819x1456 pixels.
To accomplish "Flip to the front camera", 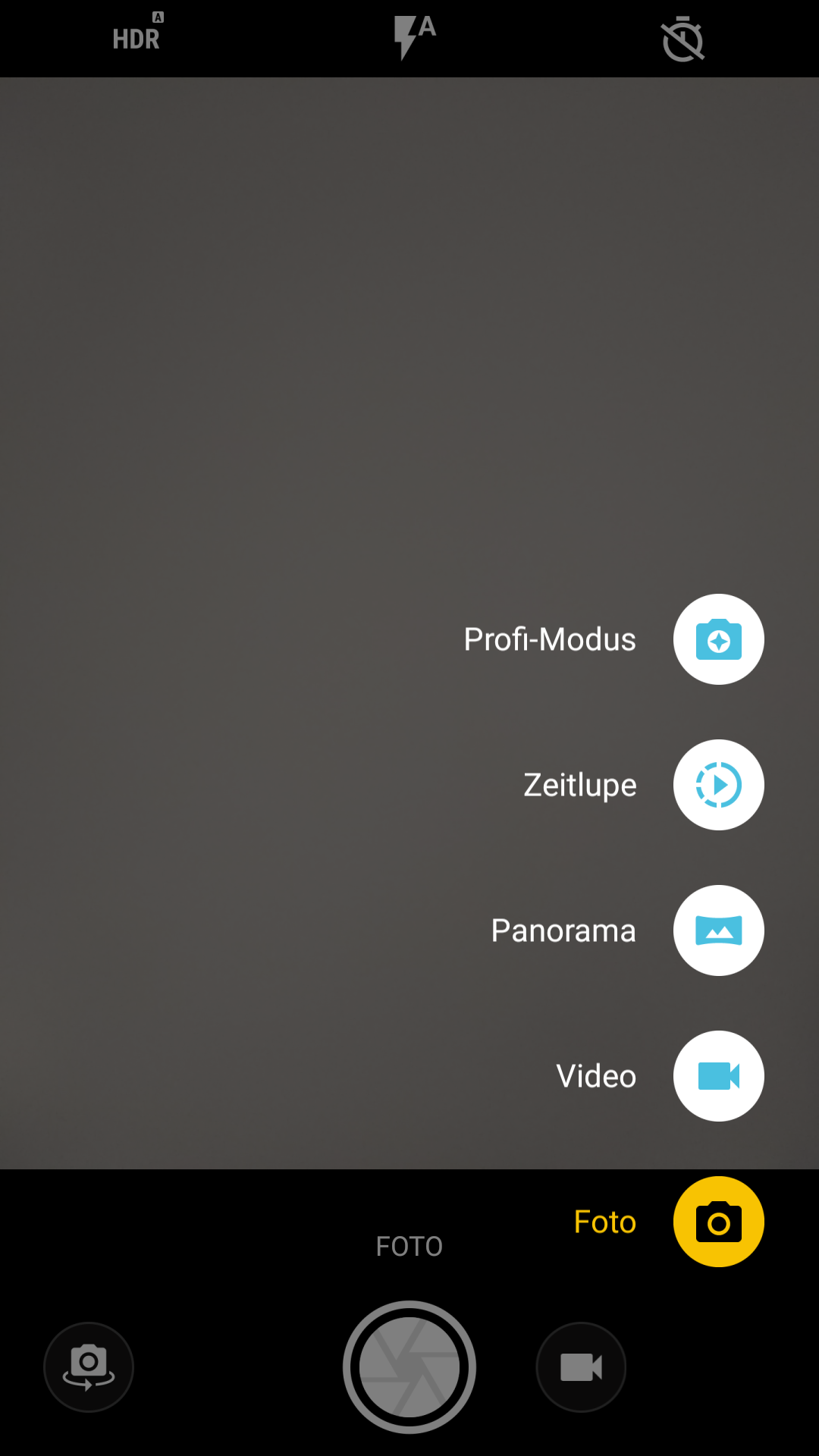I will click(89, 1367).
